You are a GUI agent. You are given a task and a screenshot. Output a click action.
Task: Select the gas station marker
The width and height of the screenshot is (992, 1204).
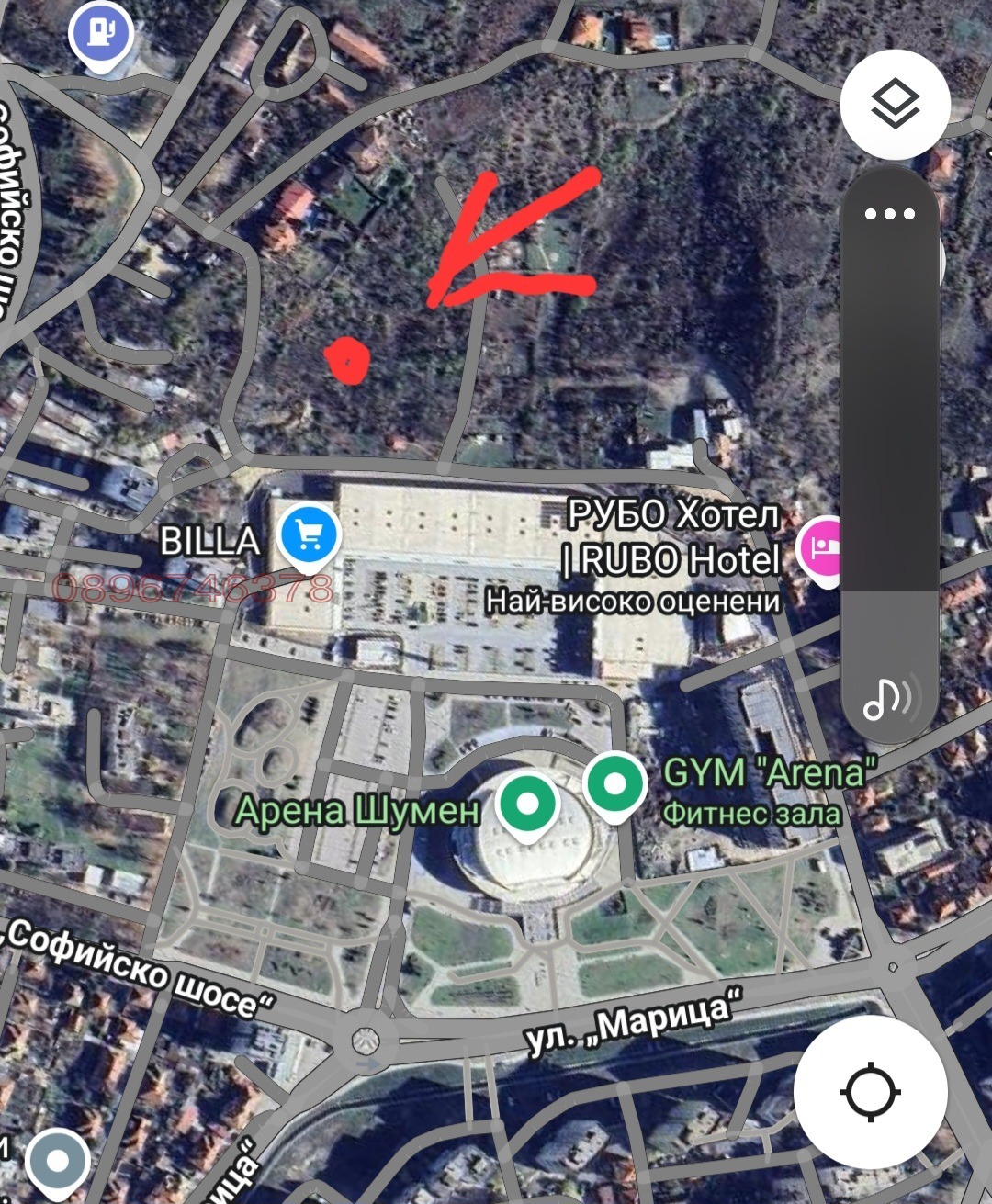pos(100,35)
